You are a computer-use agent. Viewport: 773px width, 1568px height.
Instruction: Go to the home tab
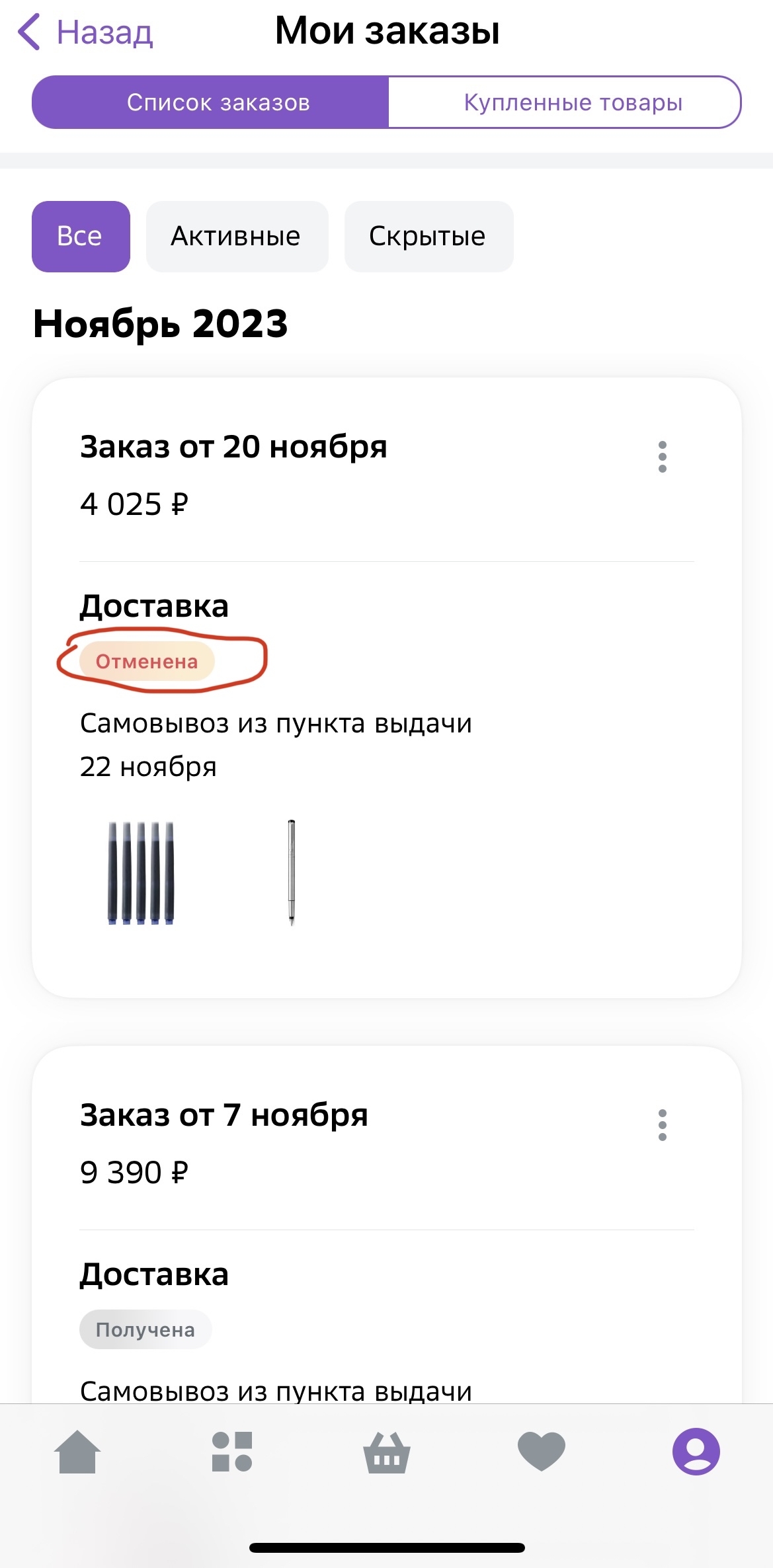tap(77, 1452)
